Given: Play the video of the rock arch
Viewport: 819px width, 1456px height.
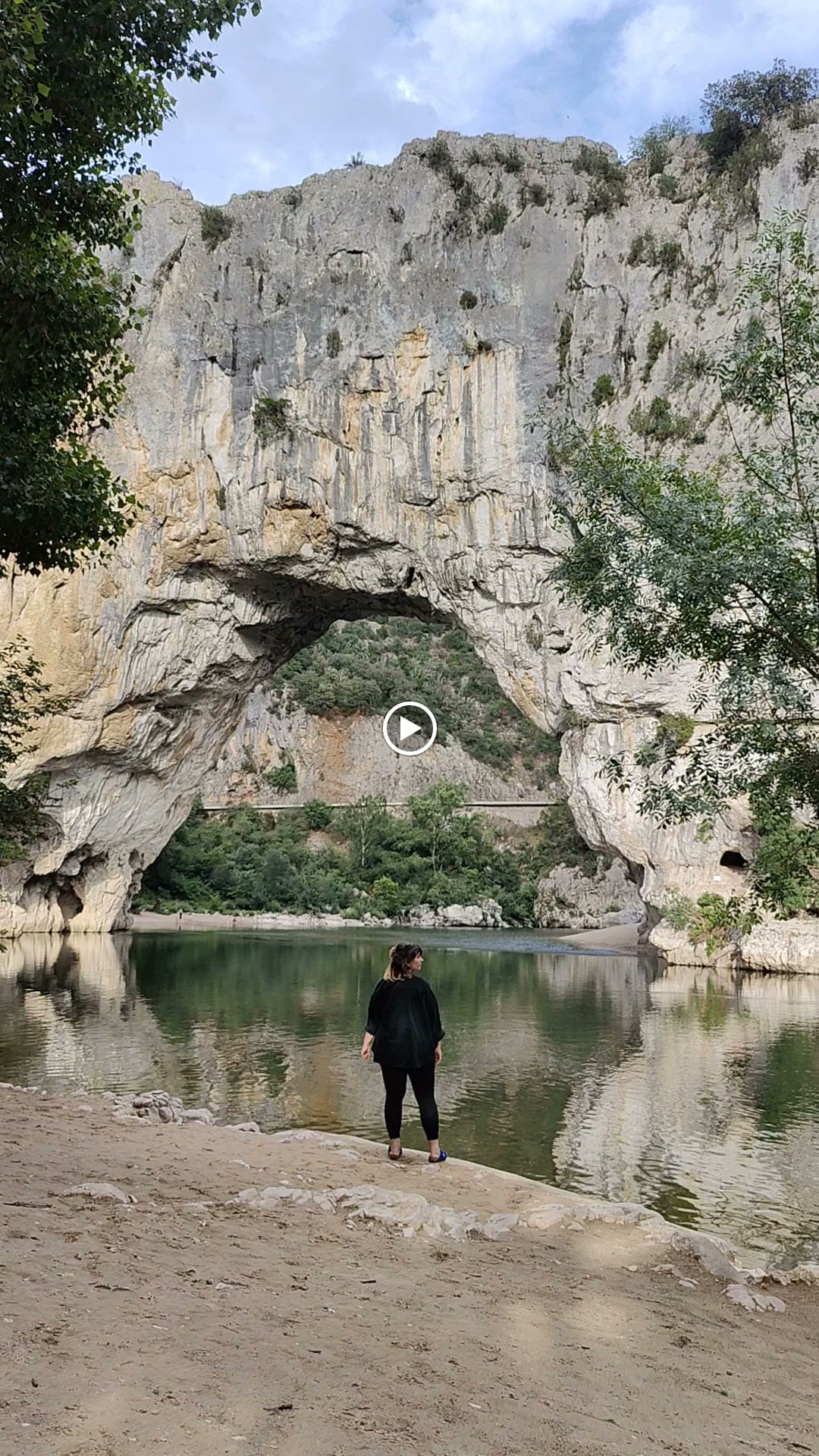Looking at the screenshot, I should (409, 729).
